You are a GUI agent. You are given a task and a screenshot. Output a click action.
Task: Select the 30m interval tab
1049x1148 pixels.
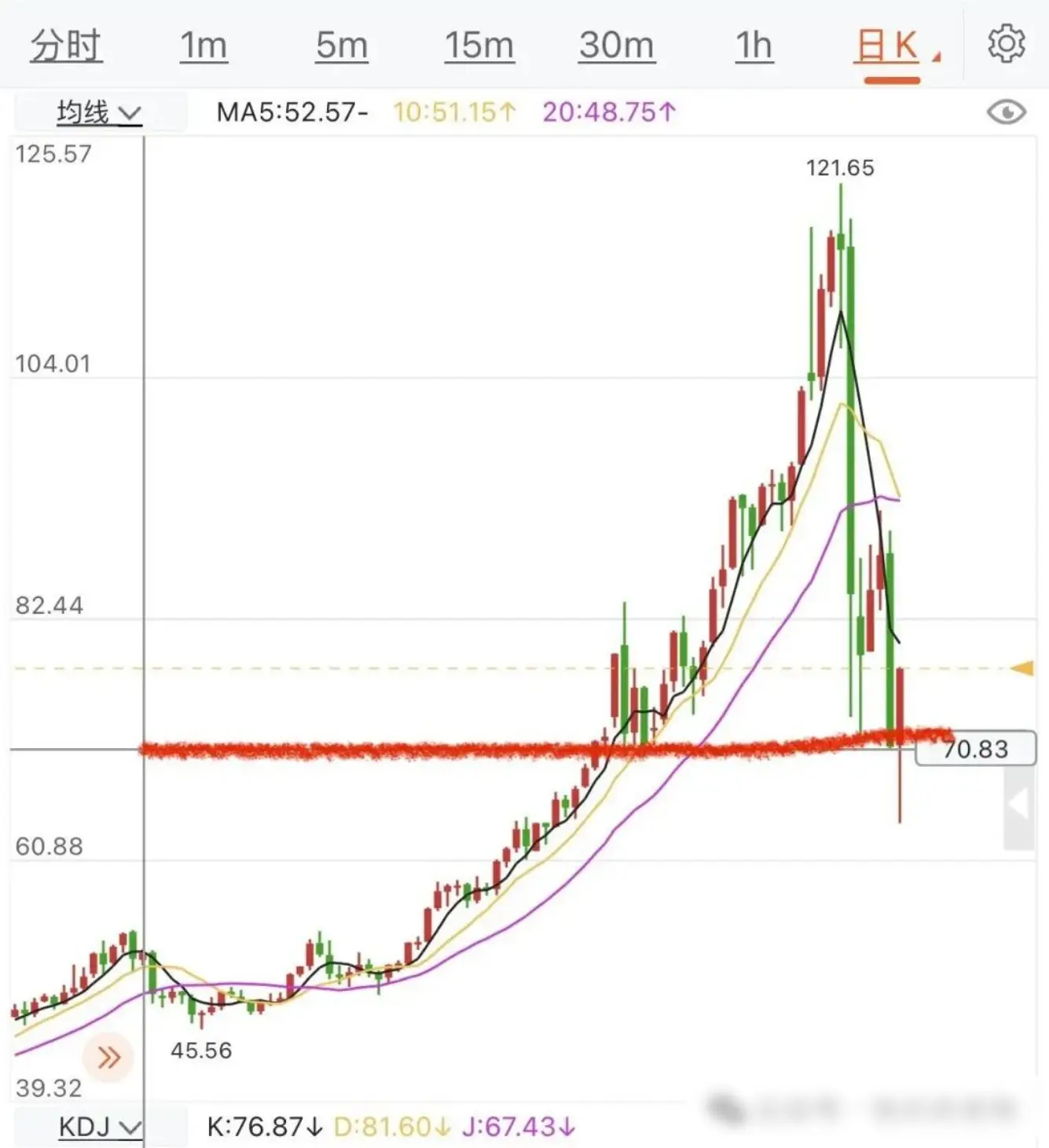616,46
